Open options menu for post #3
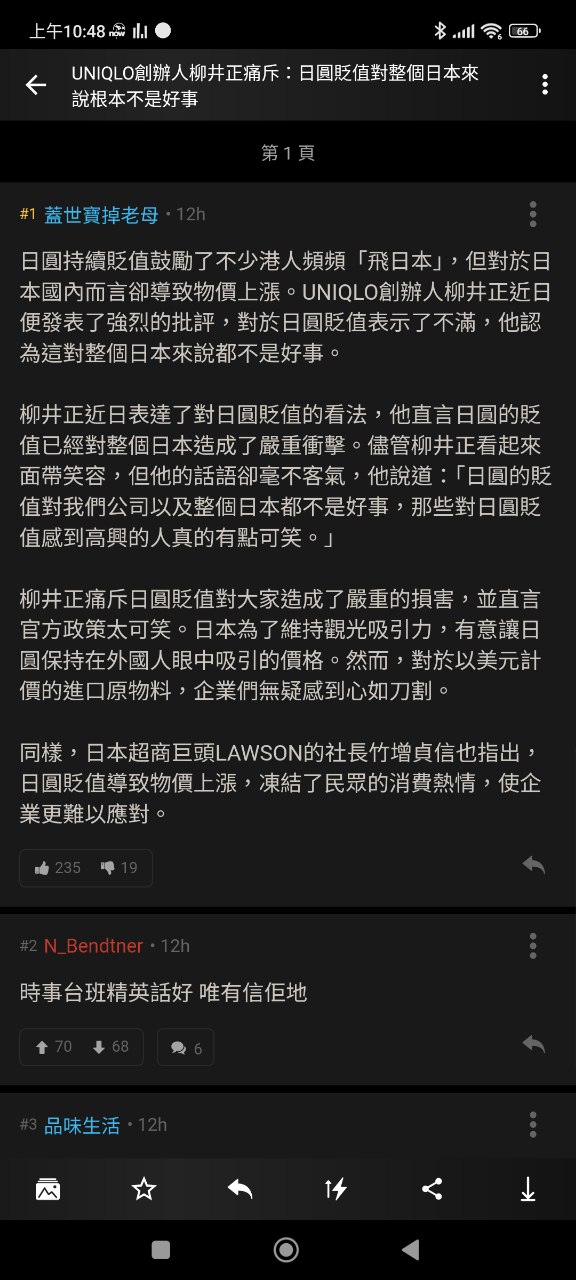Image resolution: width=576 pixels, height=1280 pixels. 533,1124
